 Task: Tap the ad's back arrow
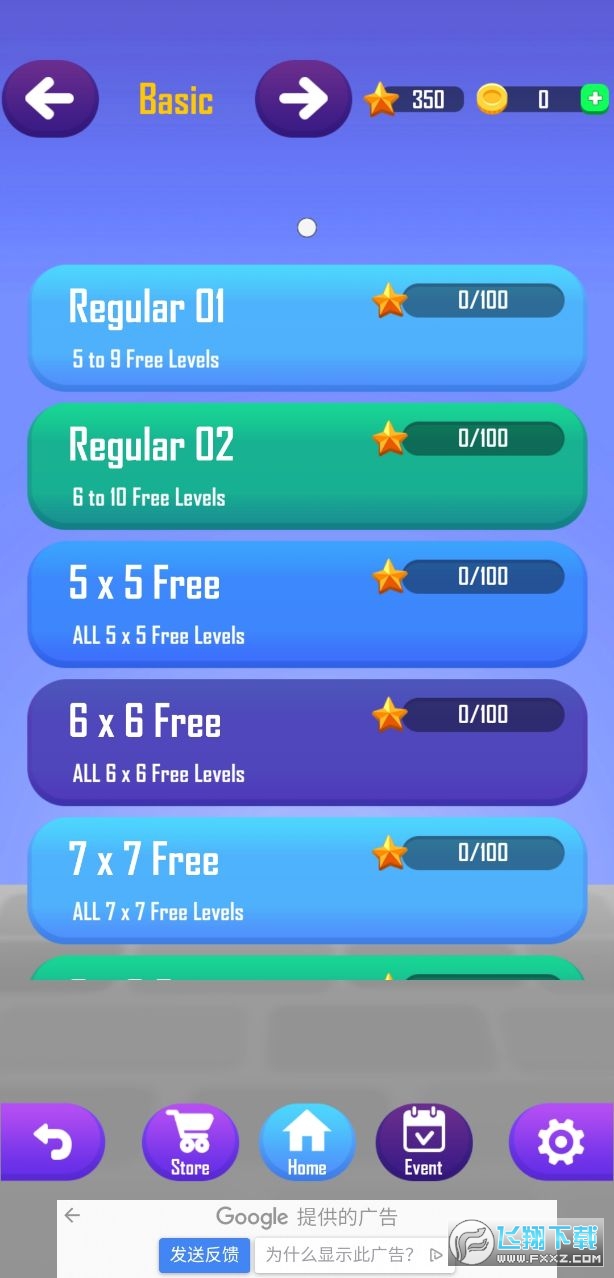point(72,1216)
